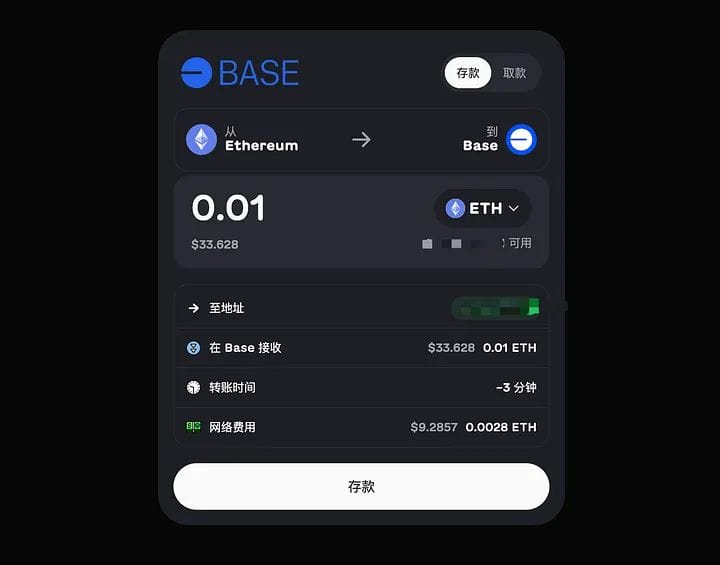The image size is (720, 565).
Task: Open the ETH token dropdown
Action: [x=482, y=208]
